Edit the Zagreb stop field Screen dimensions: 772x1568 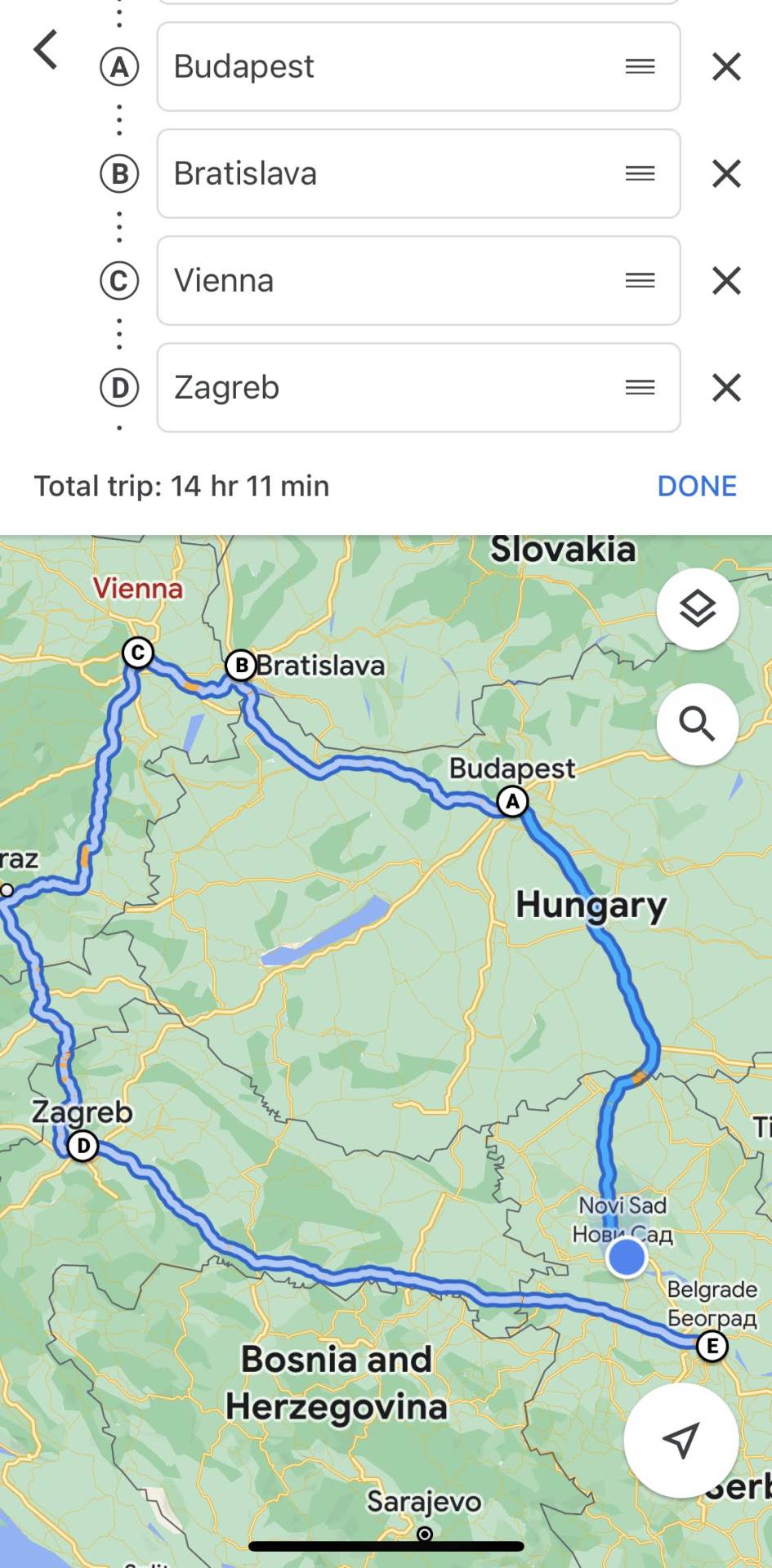[x=384, y=388]
